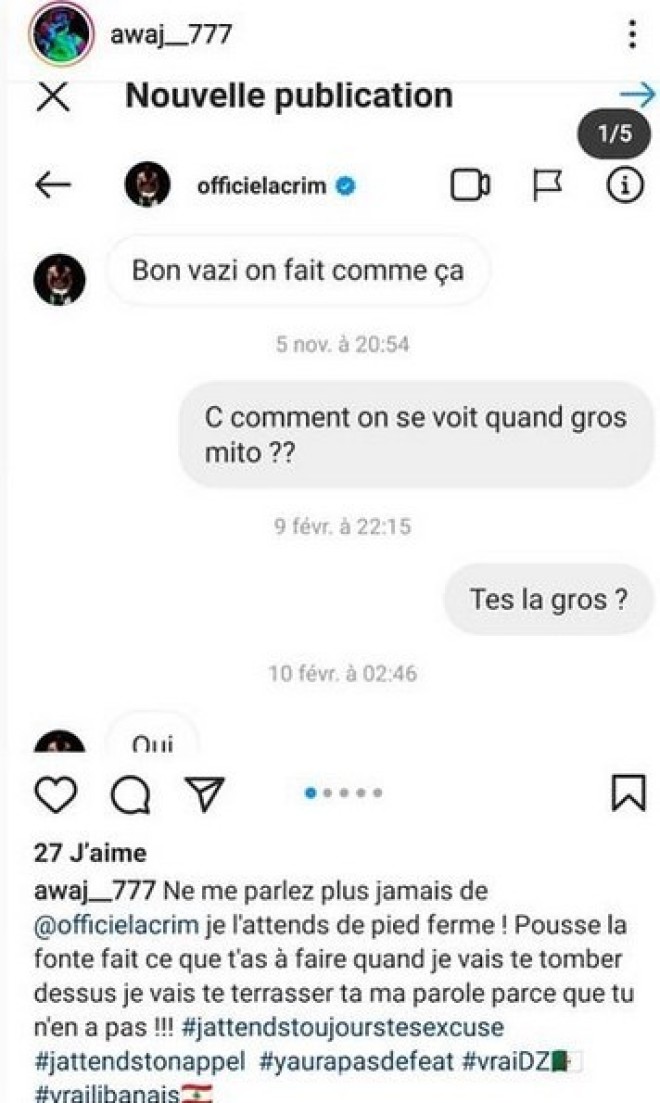Open awaj__777's profile picture in the header

click(60, 37)
